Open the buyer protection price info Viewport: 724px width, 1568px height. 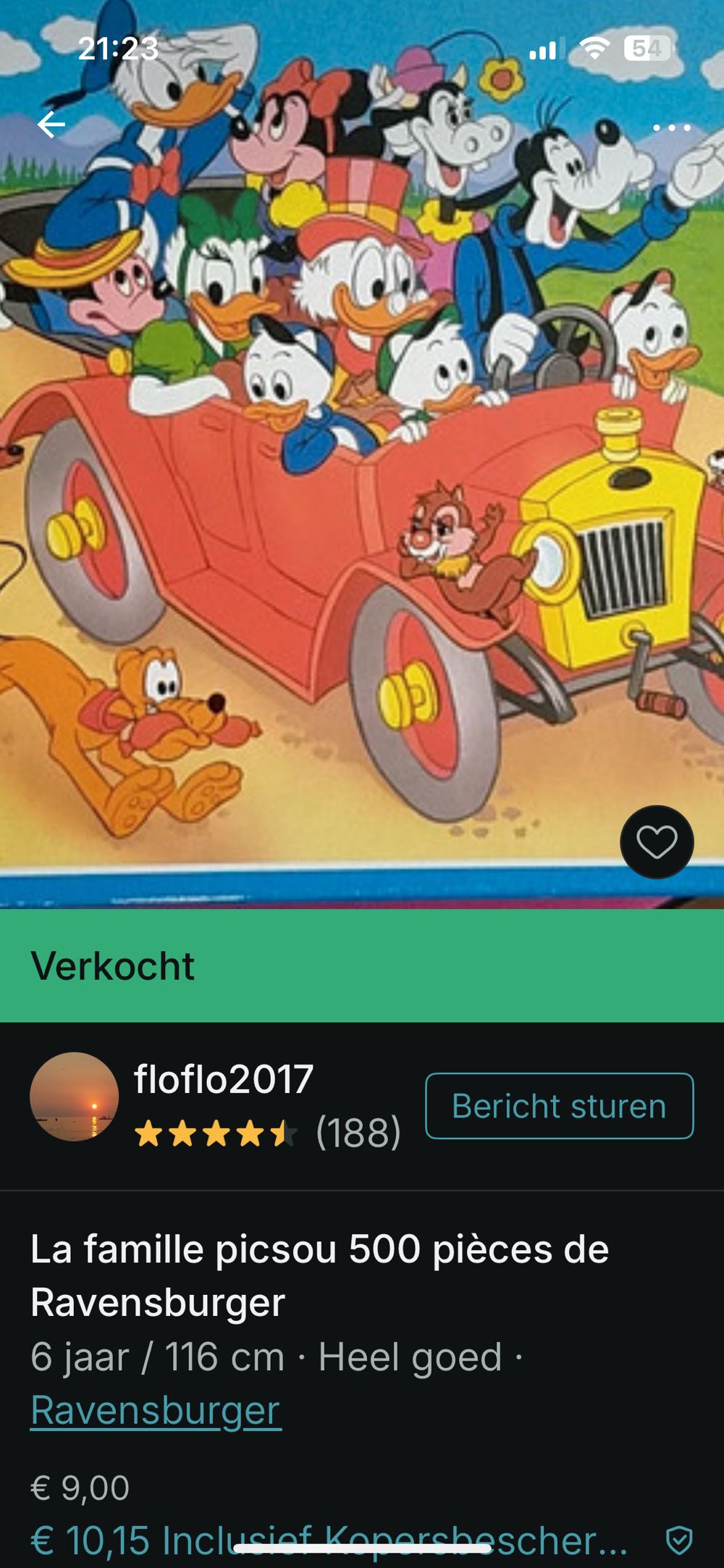[x=329, y=1540]
